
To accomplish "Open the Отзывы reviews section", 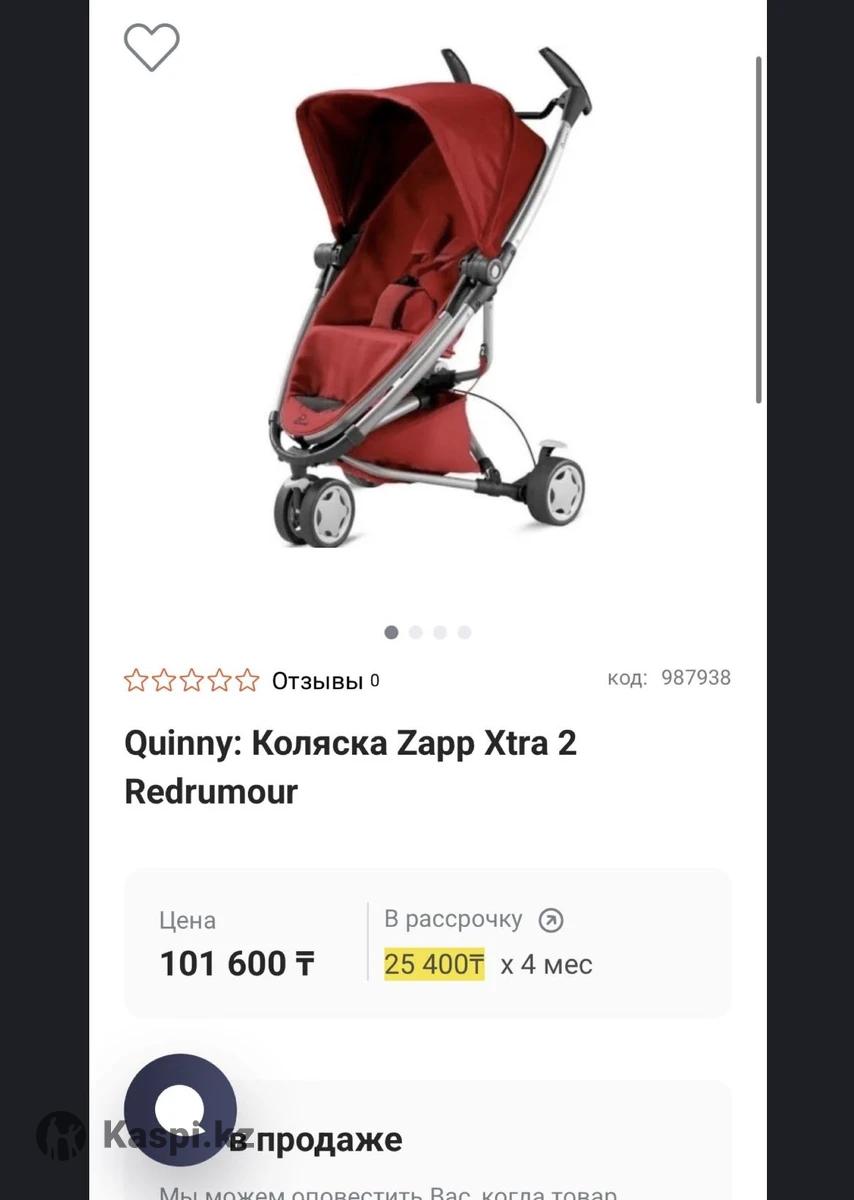I will 317,681.
